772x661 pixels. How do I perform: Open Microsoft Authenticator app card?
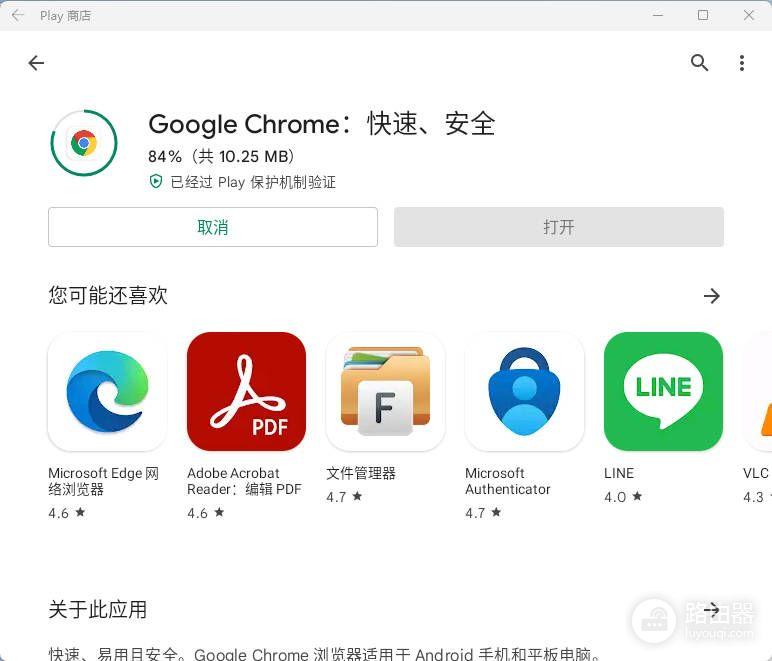524,391
